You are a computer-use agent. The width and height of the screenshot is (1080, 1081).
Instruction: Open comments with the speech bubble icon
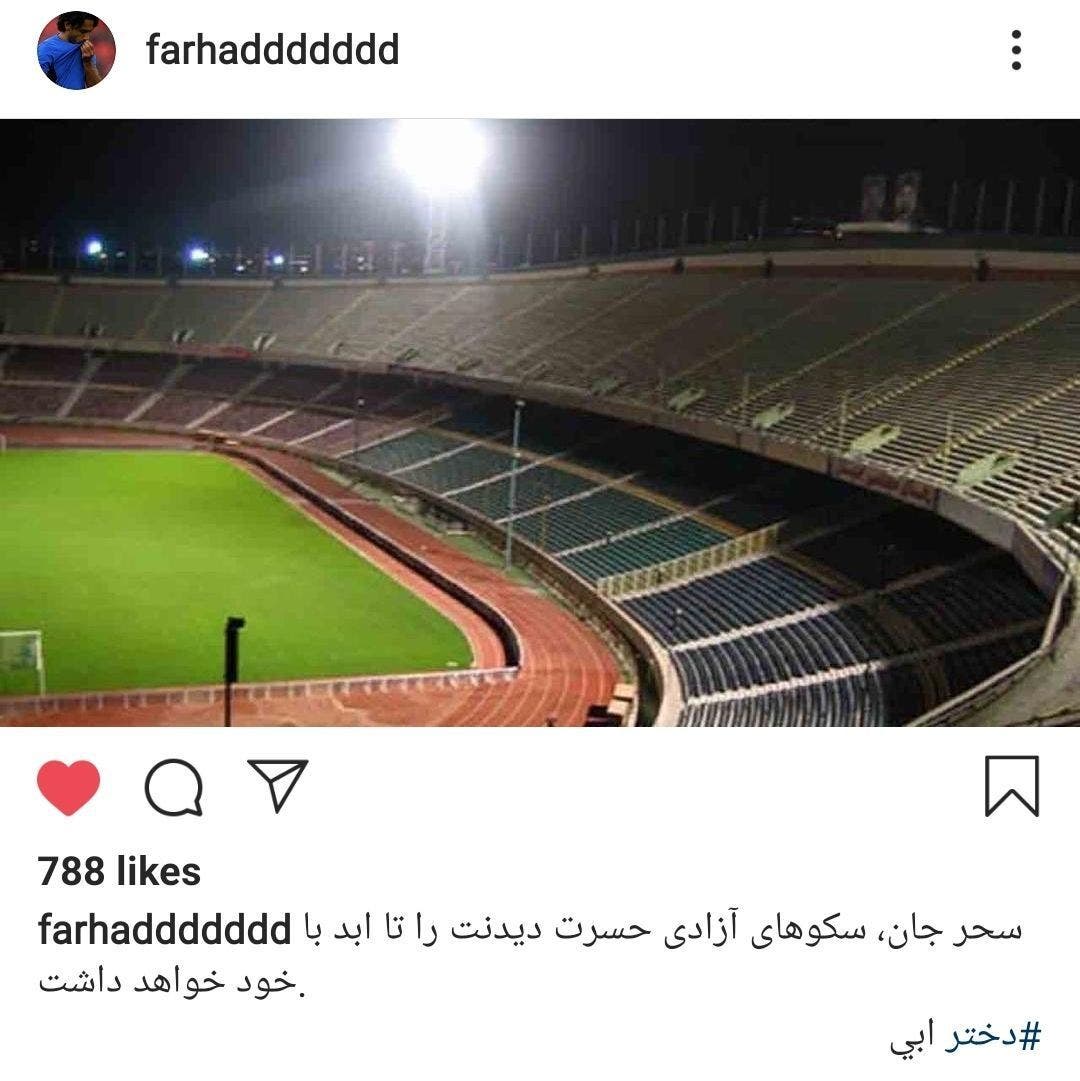tap(174, 787)
